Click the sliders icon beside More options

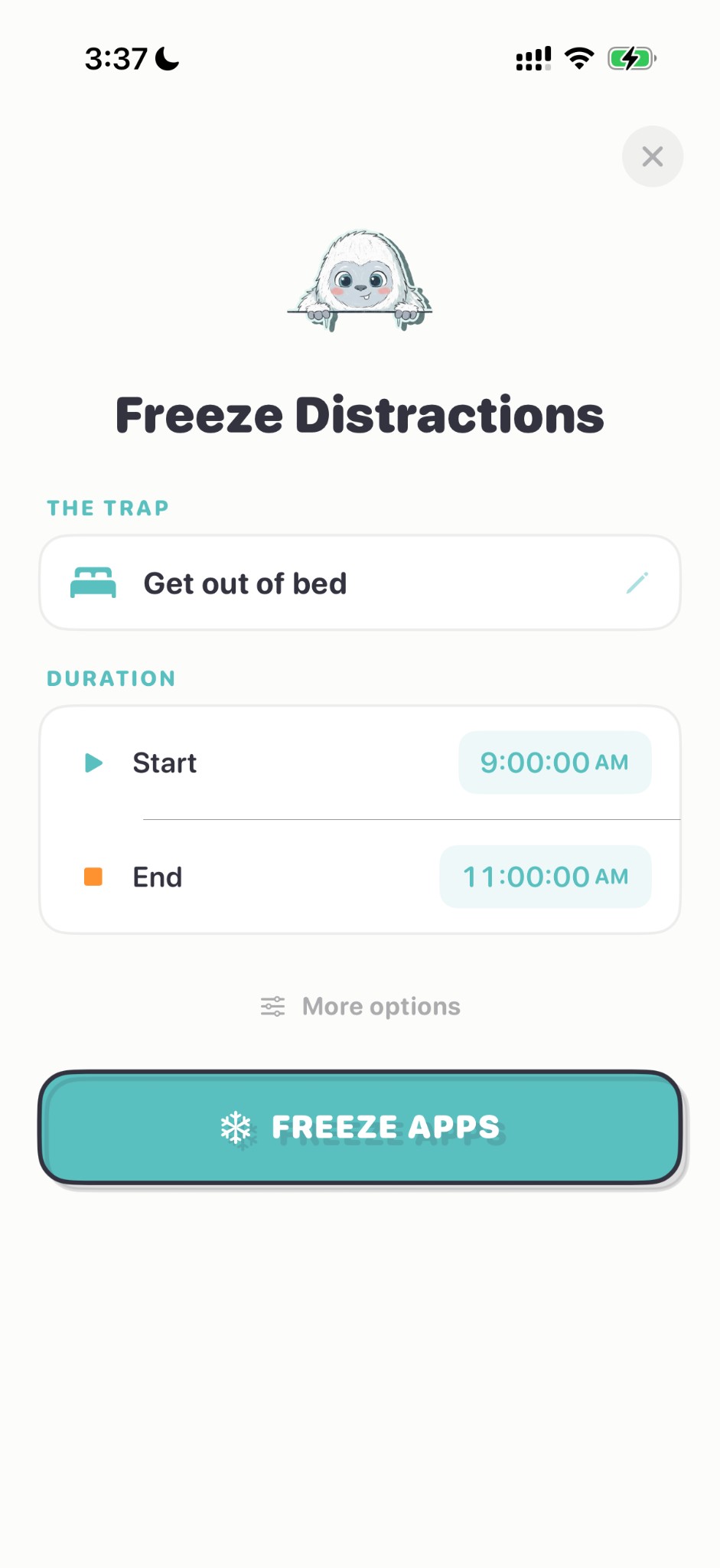271,1006
